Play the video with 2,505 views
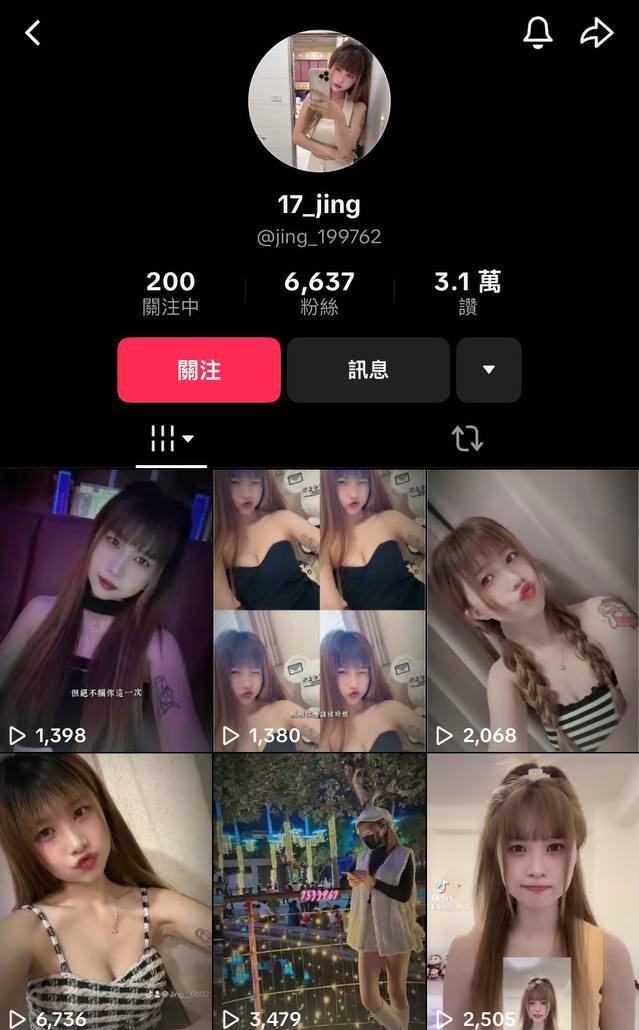The height and width of the screenshot is (1030, 639). [x=532, y=890]
